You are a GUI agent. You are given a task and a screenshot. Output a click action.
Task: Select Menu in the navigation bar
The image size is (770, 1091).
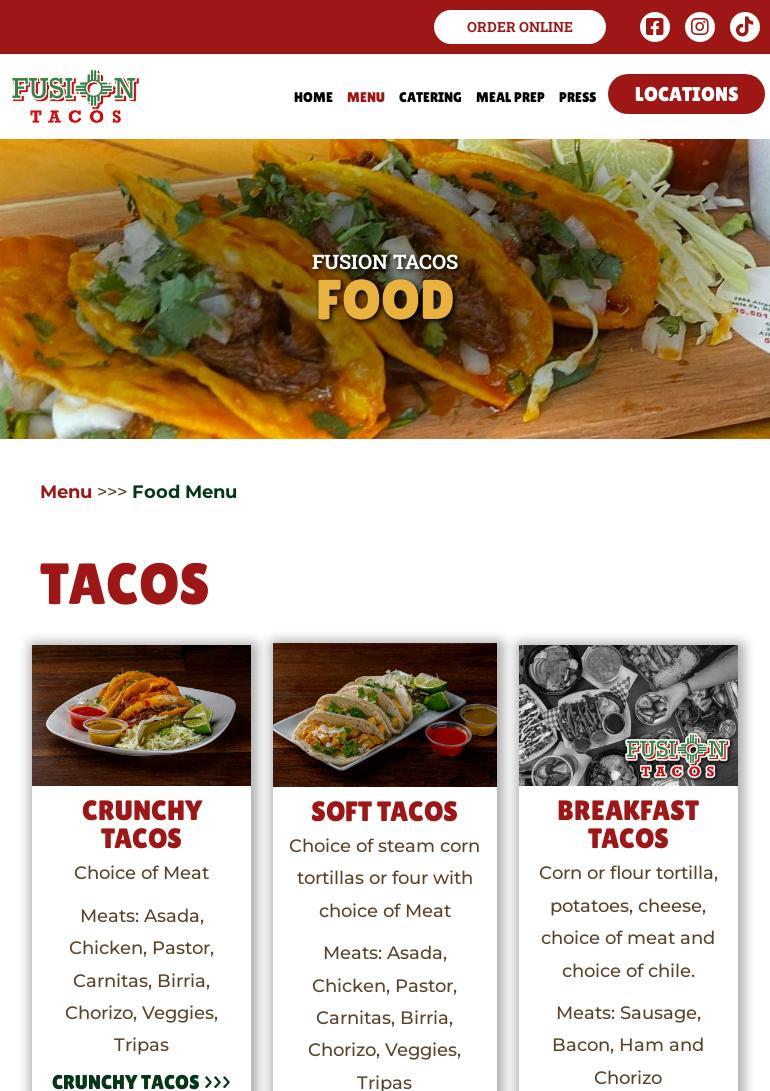(x=366, y=97)
